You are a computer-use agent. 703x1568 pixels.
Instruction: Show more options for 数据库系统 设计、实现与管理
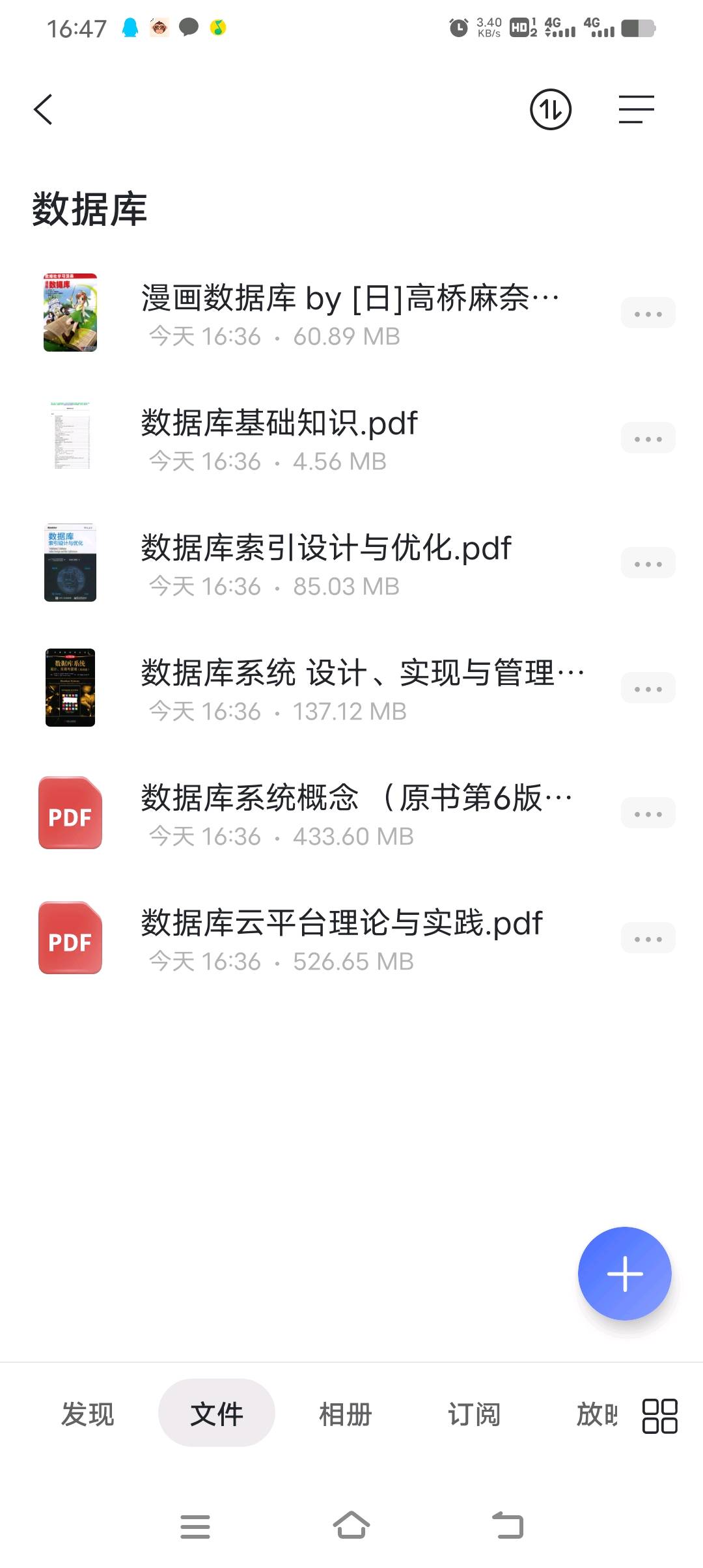point(648,689)
